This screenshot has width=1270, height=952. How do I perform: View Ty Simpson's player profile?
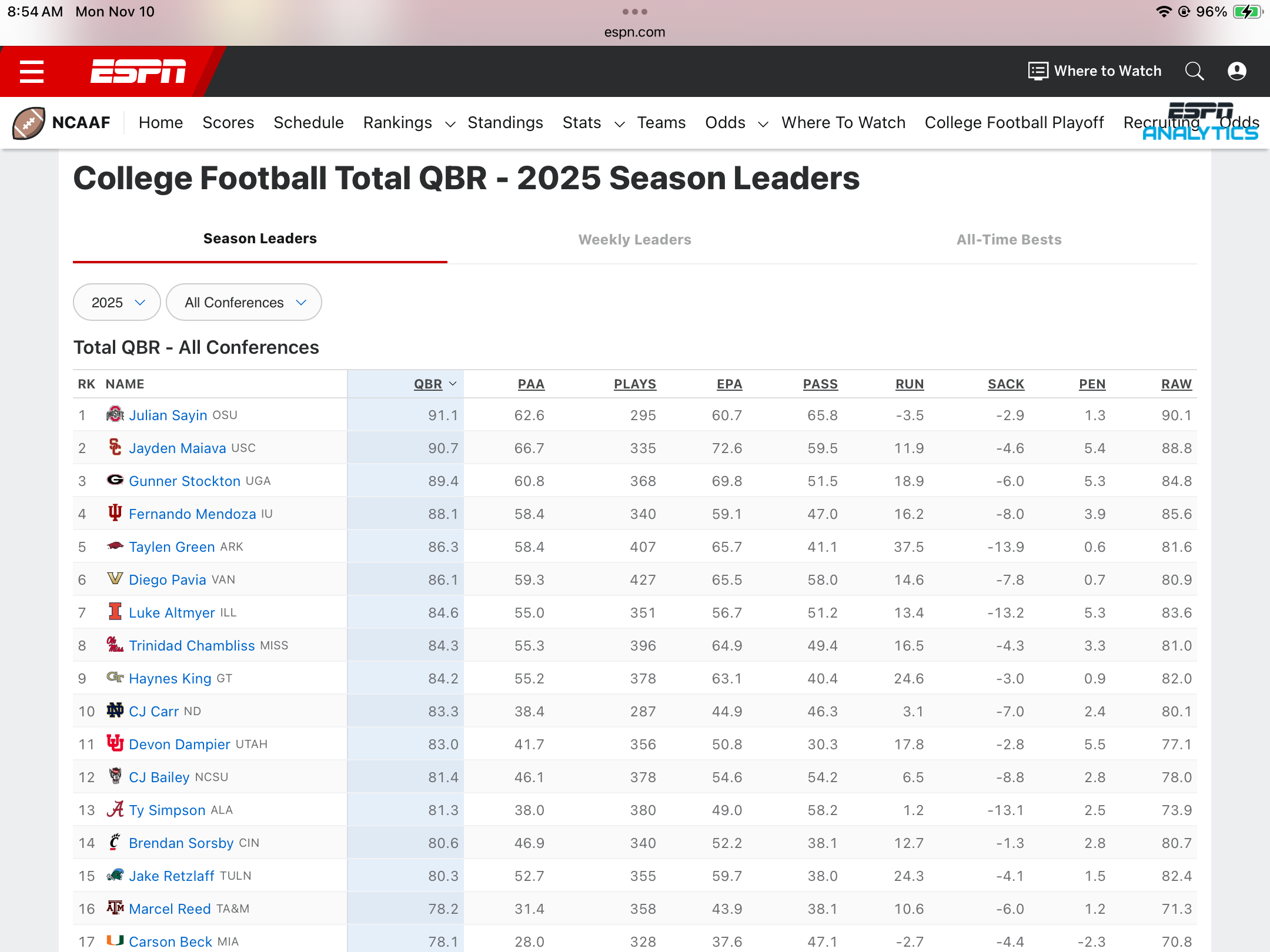click(167, 810)
